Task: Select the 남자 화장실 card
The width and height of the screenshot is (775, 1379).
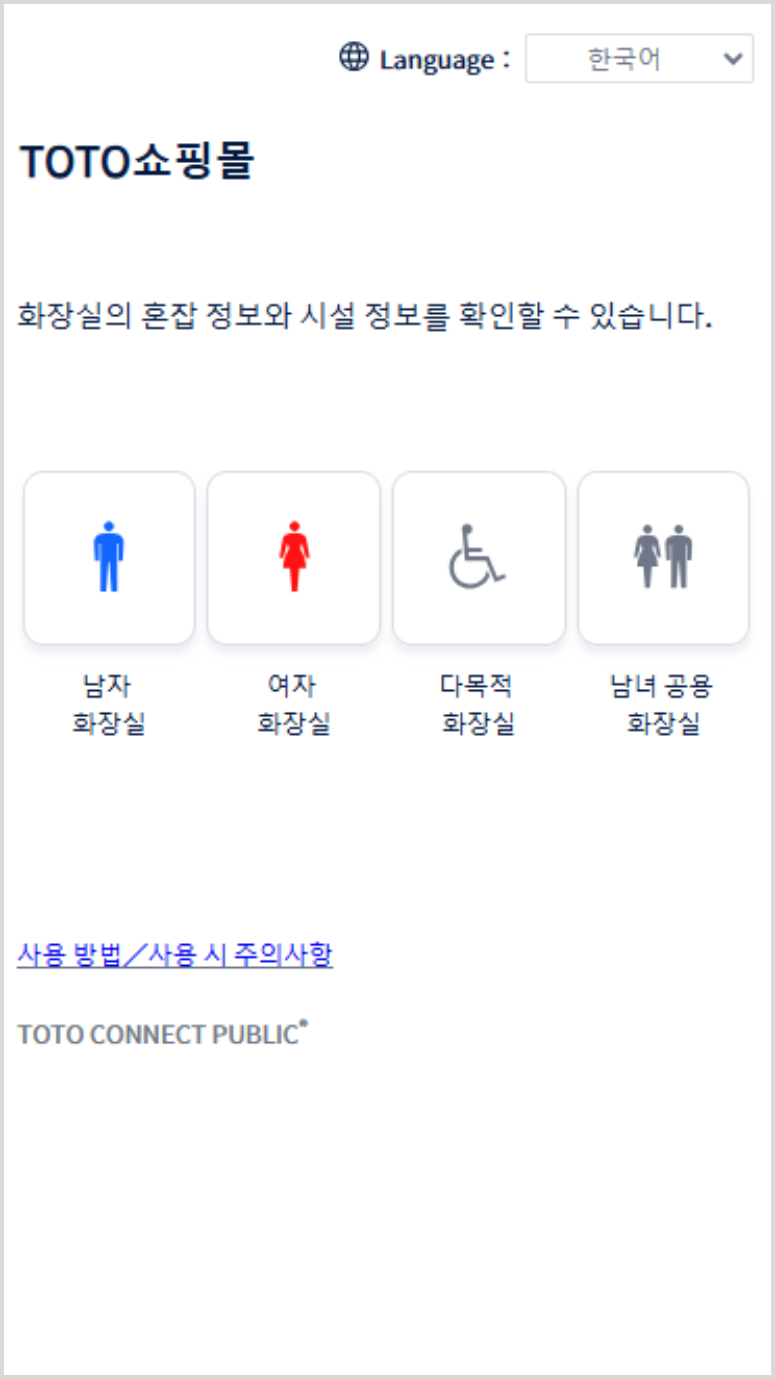Action: coord(109,558)
